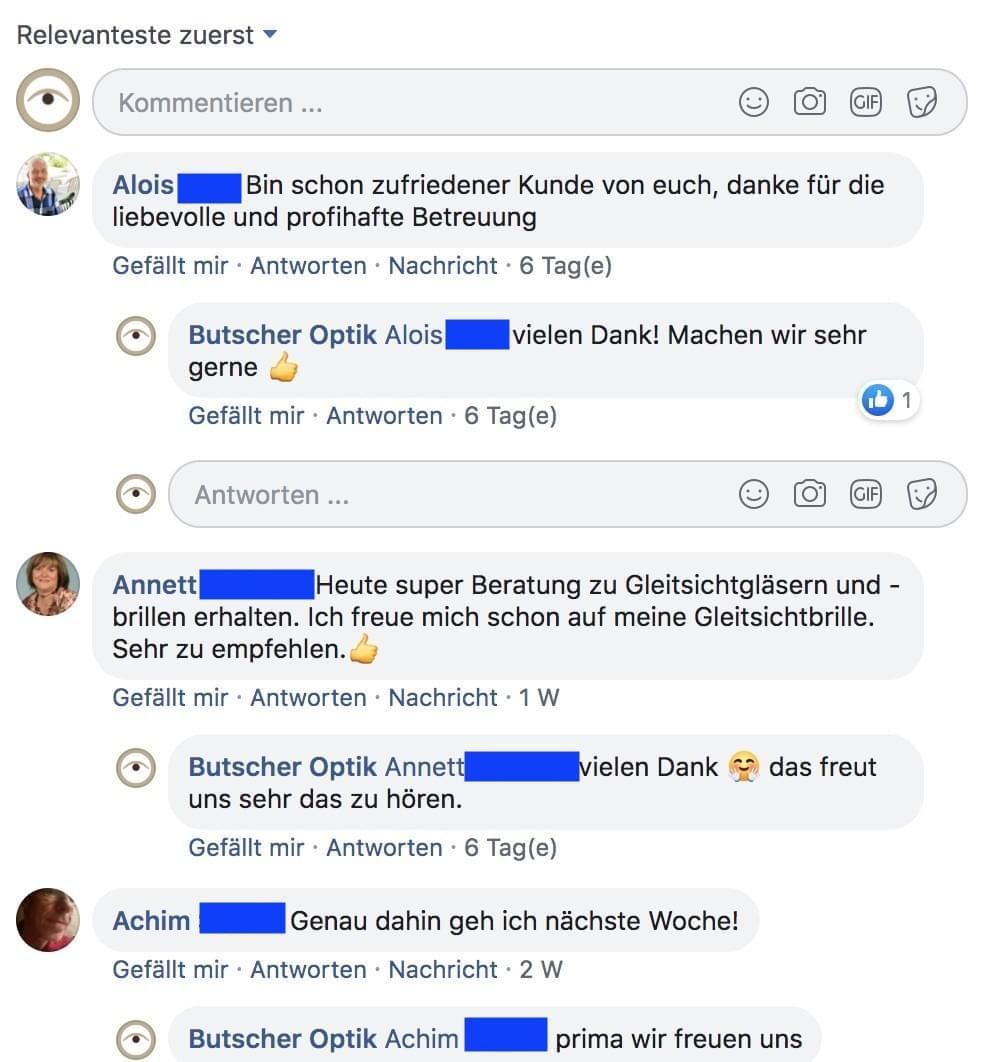Viewport: 984px width, 1062px height.
Task: Open the Relevanteste zuerst sort dropdown
Action: [146, 36]
